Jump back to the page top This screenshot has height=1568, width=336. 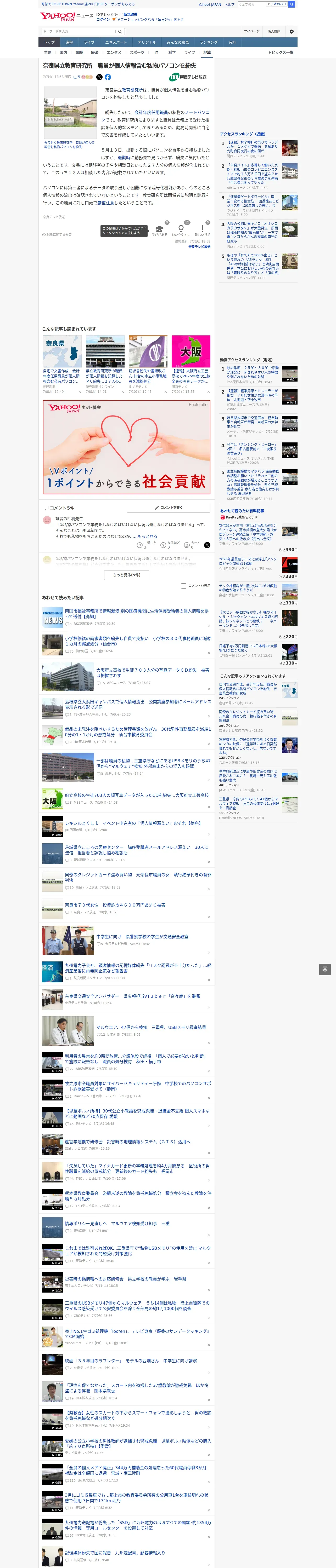[325, 969]
